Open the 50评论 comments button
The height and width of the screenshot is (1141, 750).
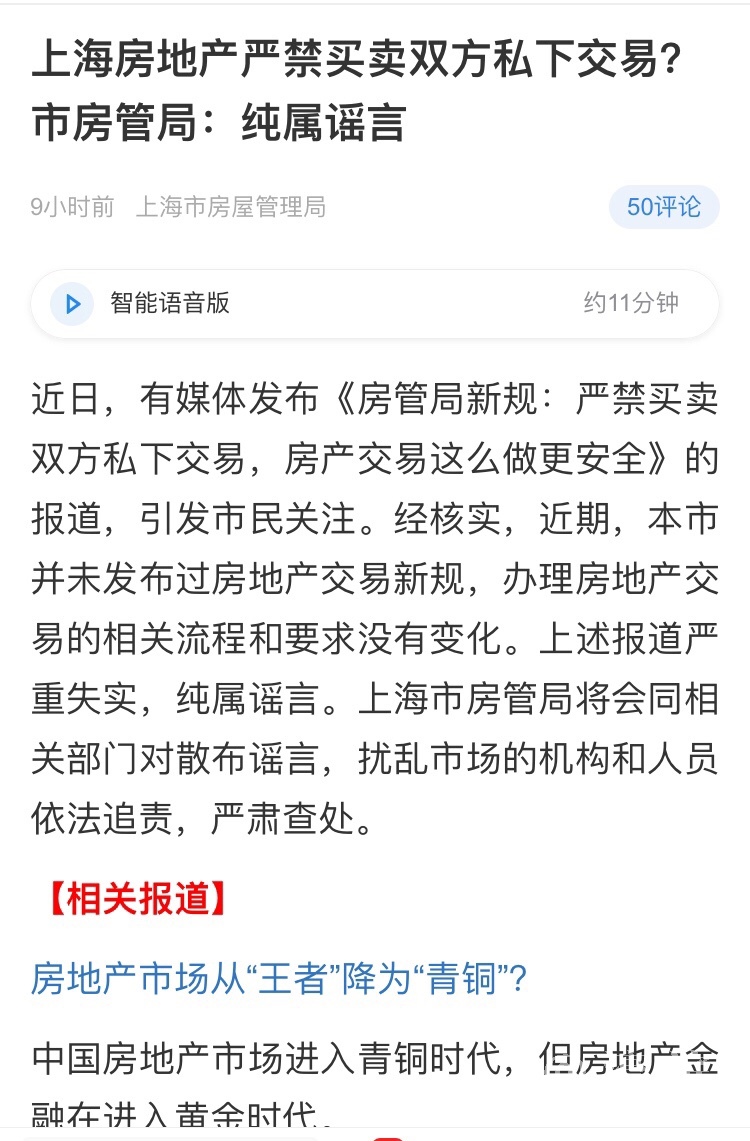[664, 207]
